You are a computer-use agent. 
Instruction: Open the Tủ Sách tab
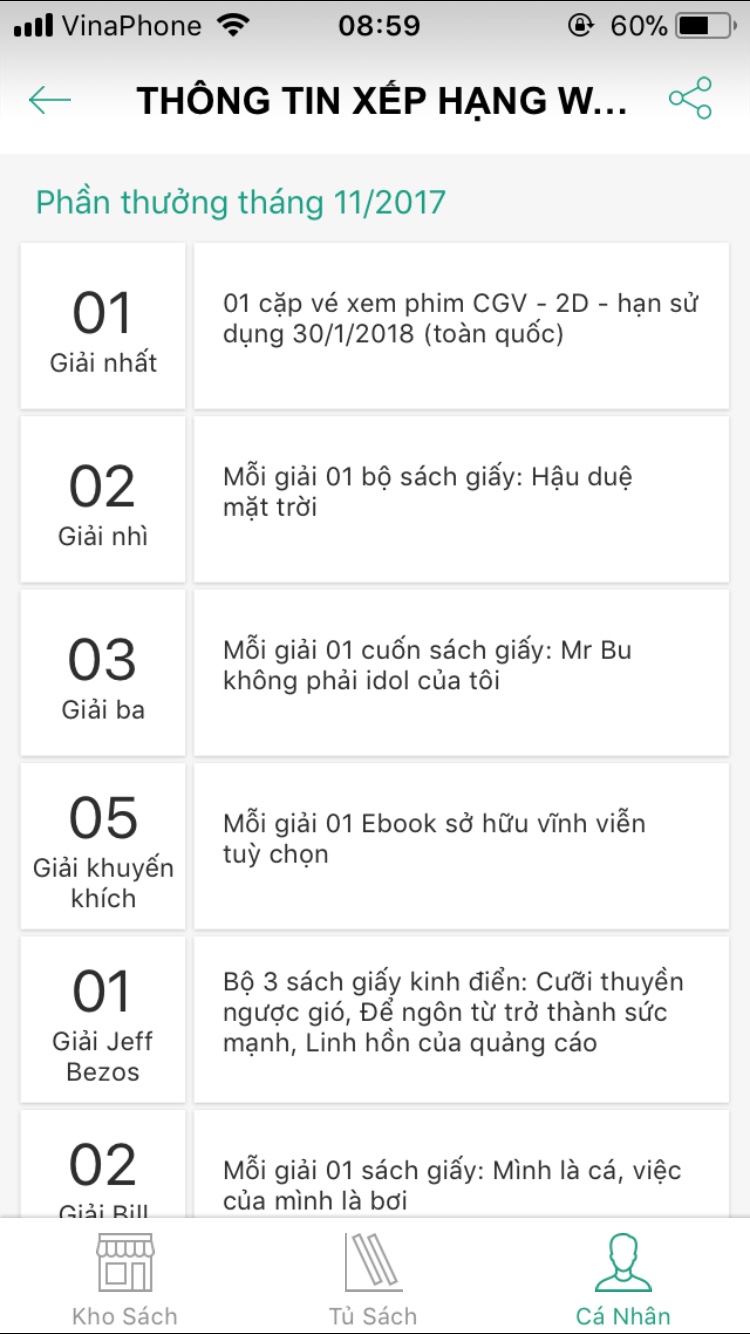pos(373,1278)
